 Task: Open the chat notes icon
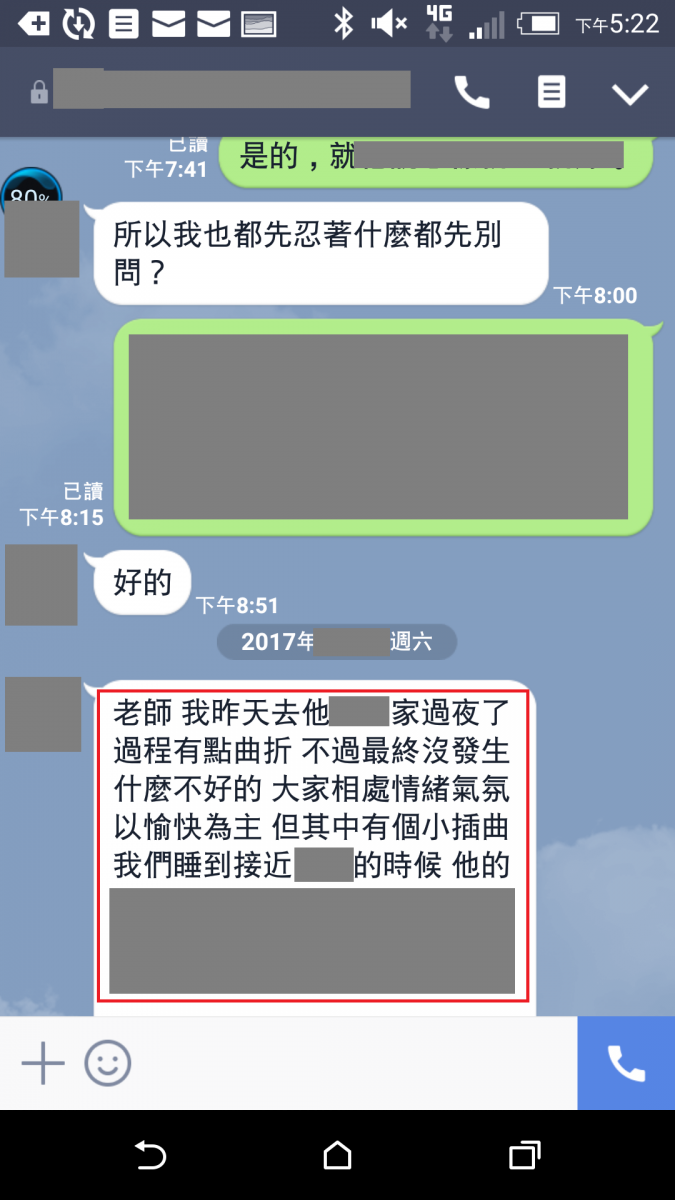point(551,93)
